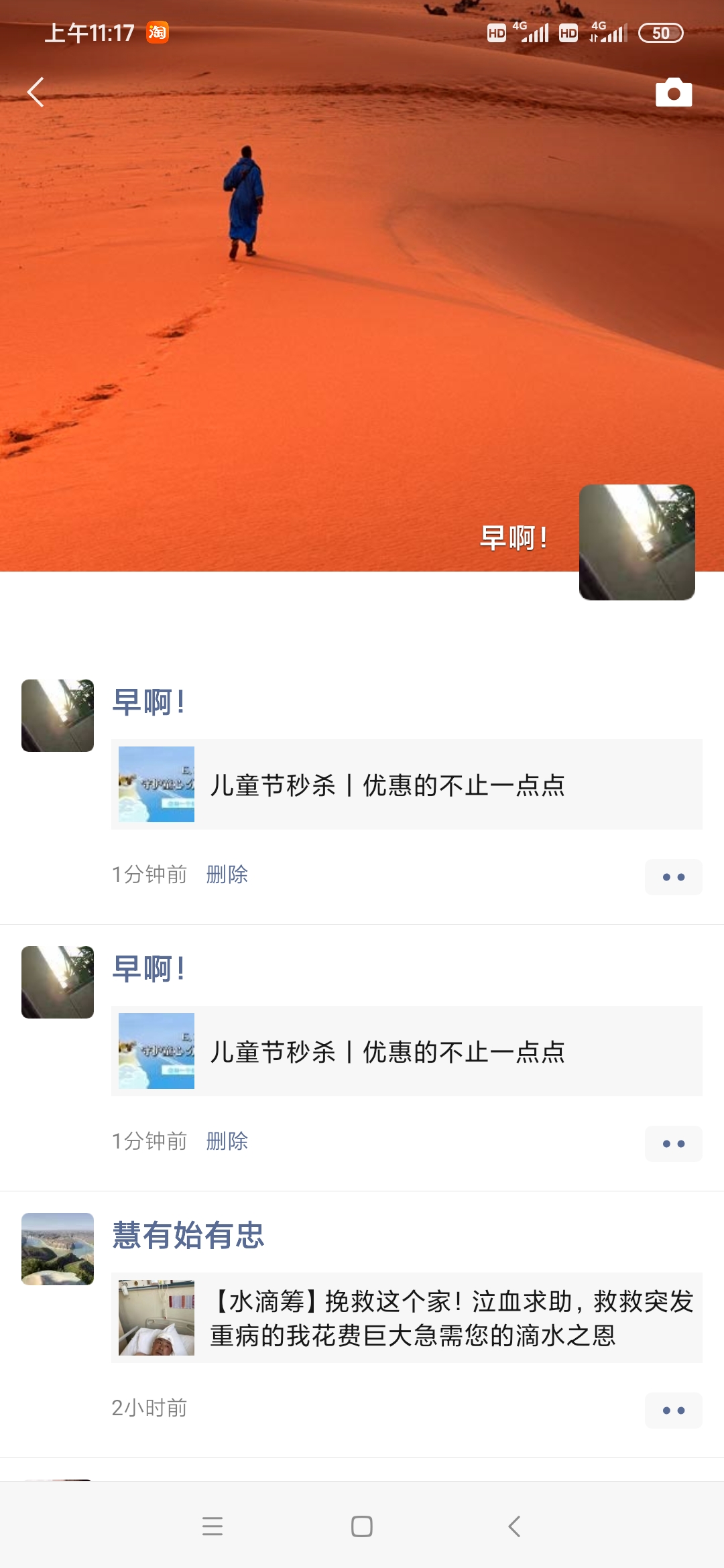Open like/comment menu on second 早啊! post

[674, 1143]
